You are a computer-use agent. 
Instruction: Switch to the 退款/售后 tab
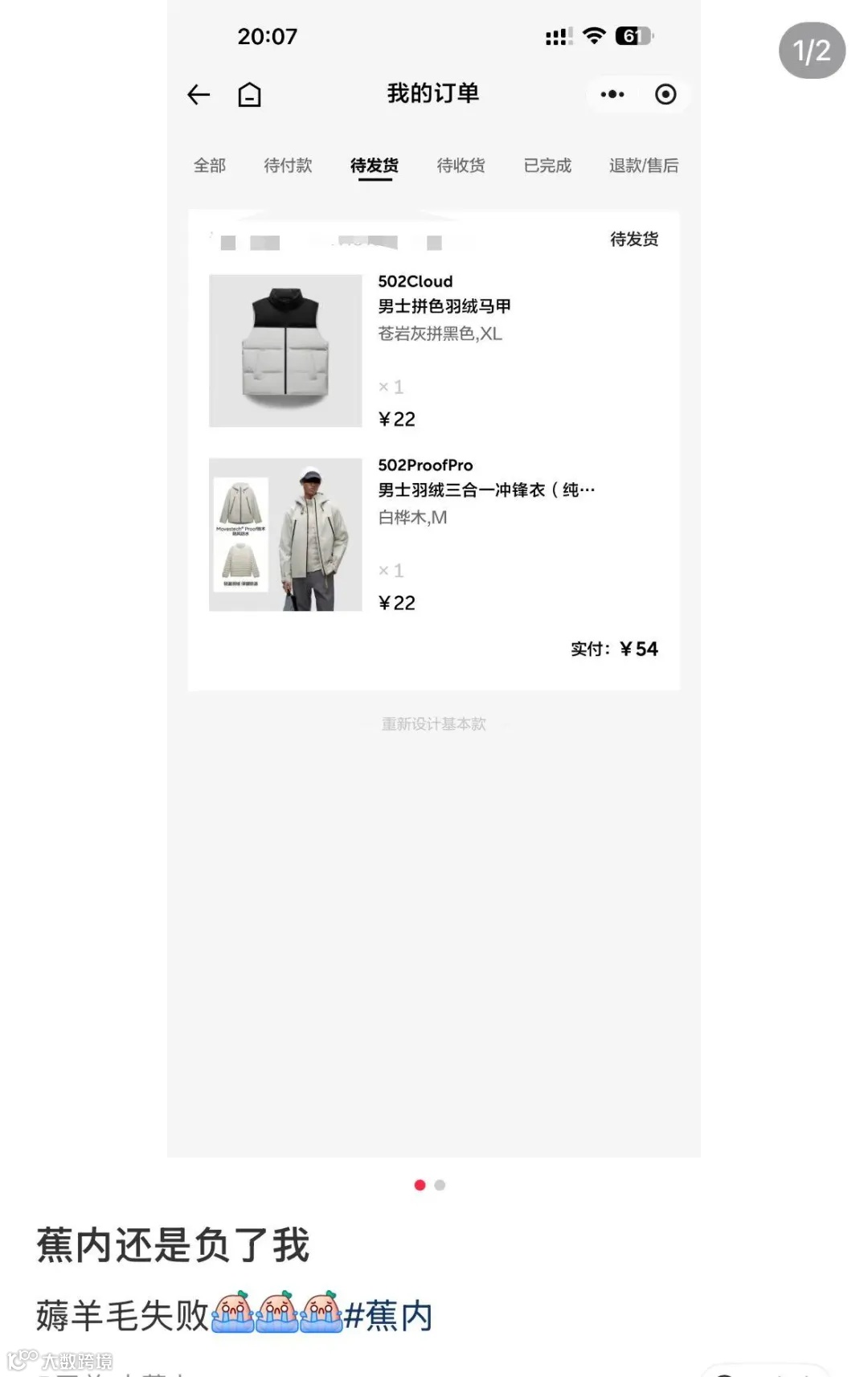click(x=643, y=166)
